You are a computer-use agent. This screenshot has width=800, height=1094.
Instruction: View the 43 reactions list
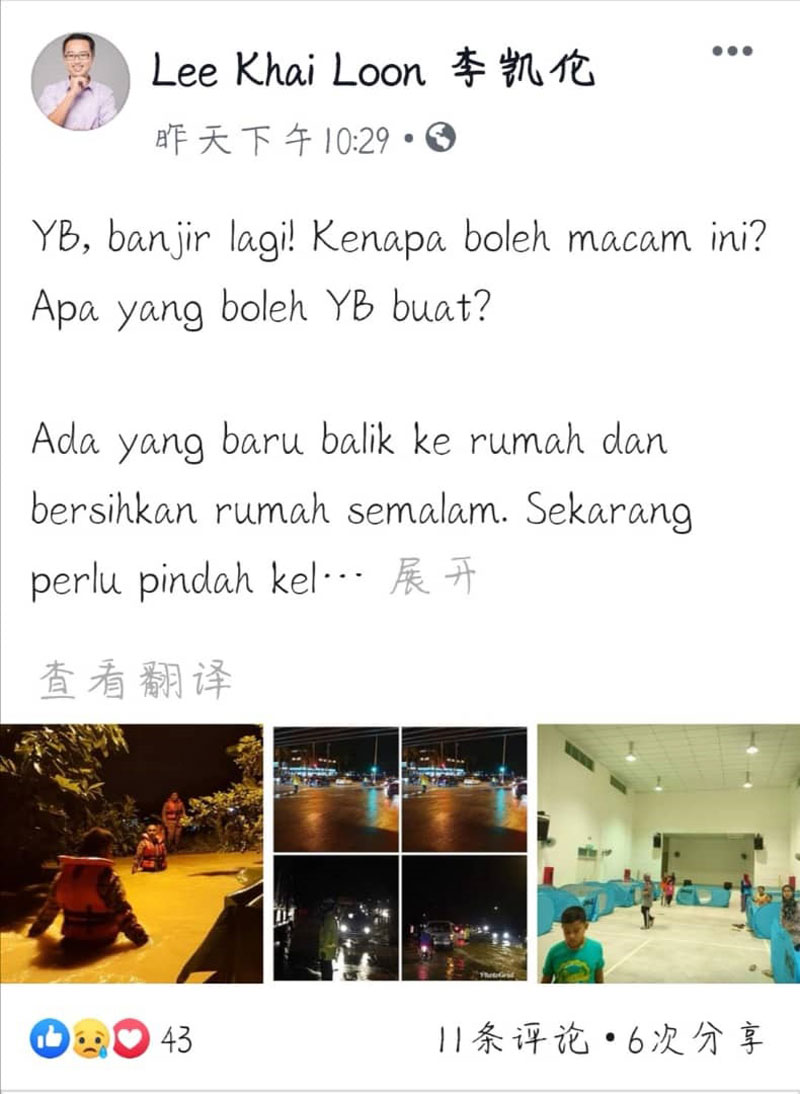[110, 1041]
